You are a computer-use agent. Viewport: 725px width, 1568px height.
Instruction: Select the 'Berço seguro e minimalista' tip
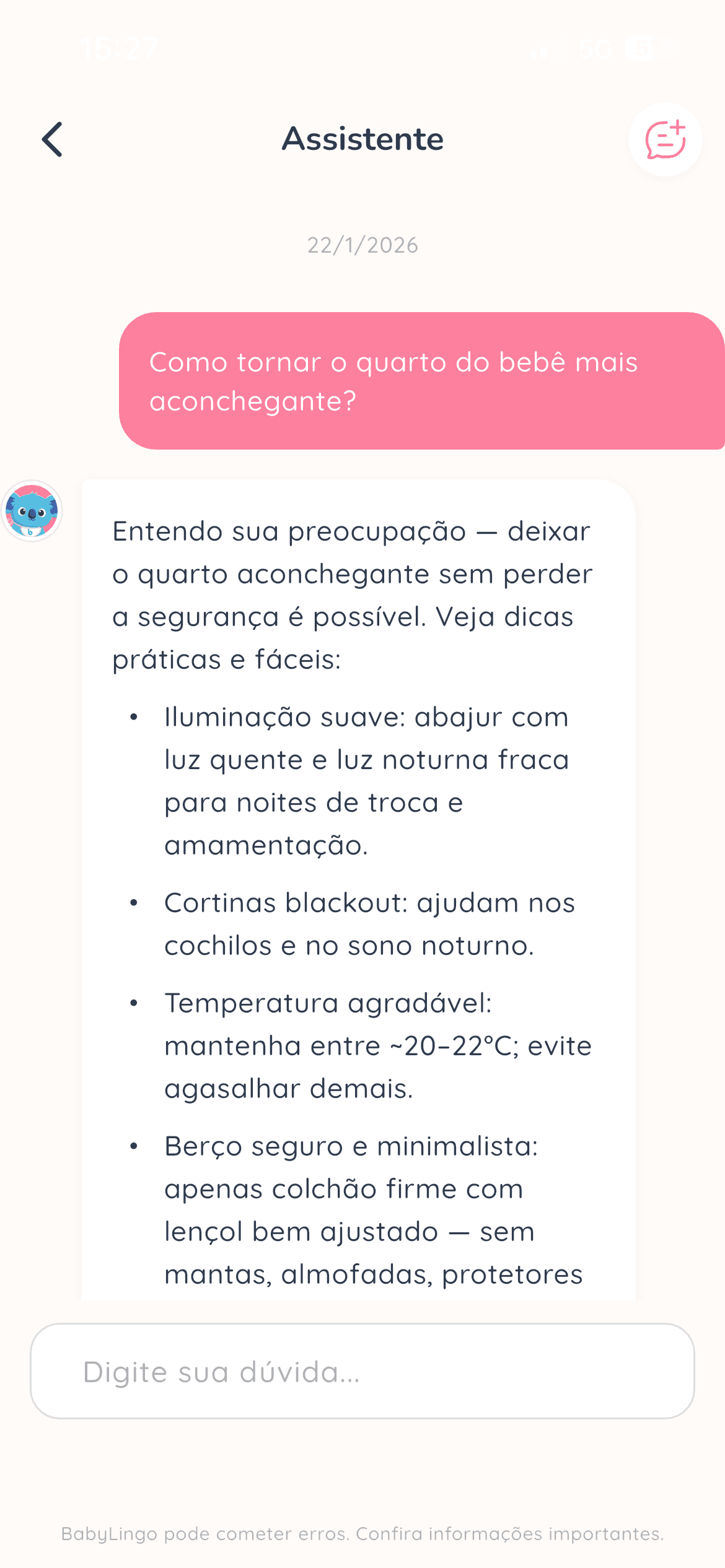372,1211
